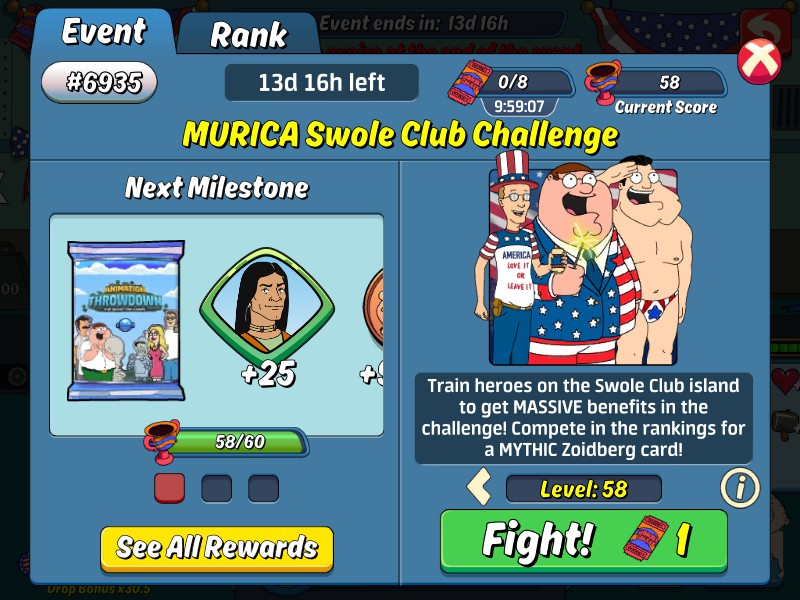This screenshot has height=600, width=800.
Task: Go to previous level with left arrow
Action: click(x=479, y=488)
